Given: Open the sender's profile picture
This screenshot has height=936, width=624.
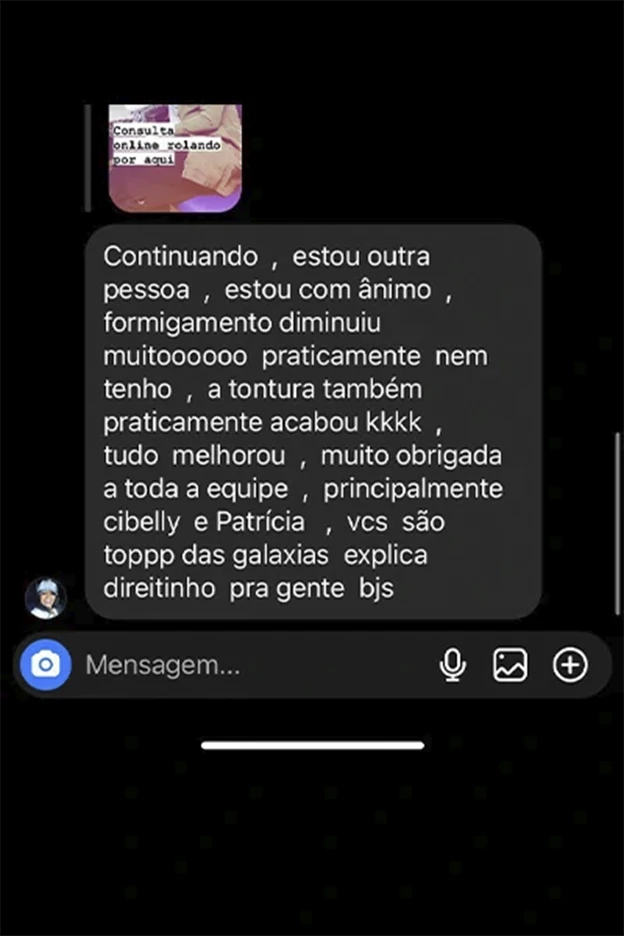Looking at the screenshot, I should tap(46, 598).
